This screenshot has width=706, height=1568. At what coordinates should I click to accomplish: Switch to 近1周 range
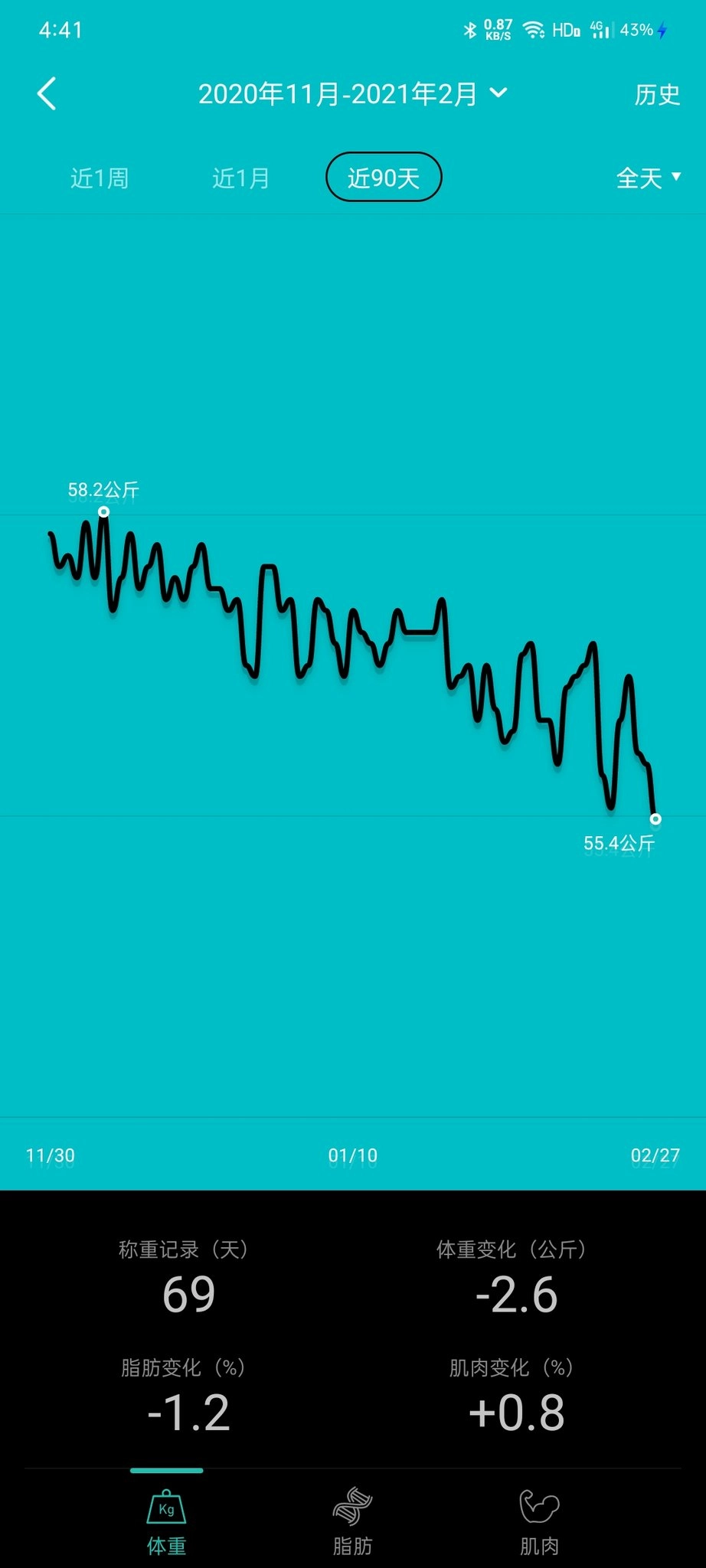point(100,178)
